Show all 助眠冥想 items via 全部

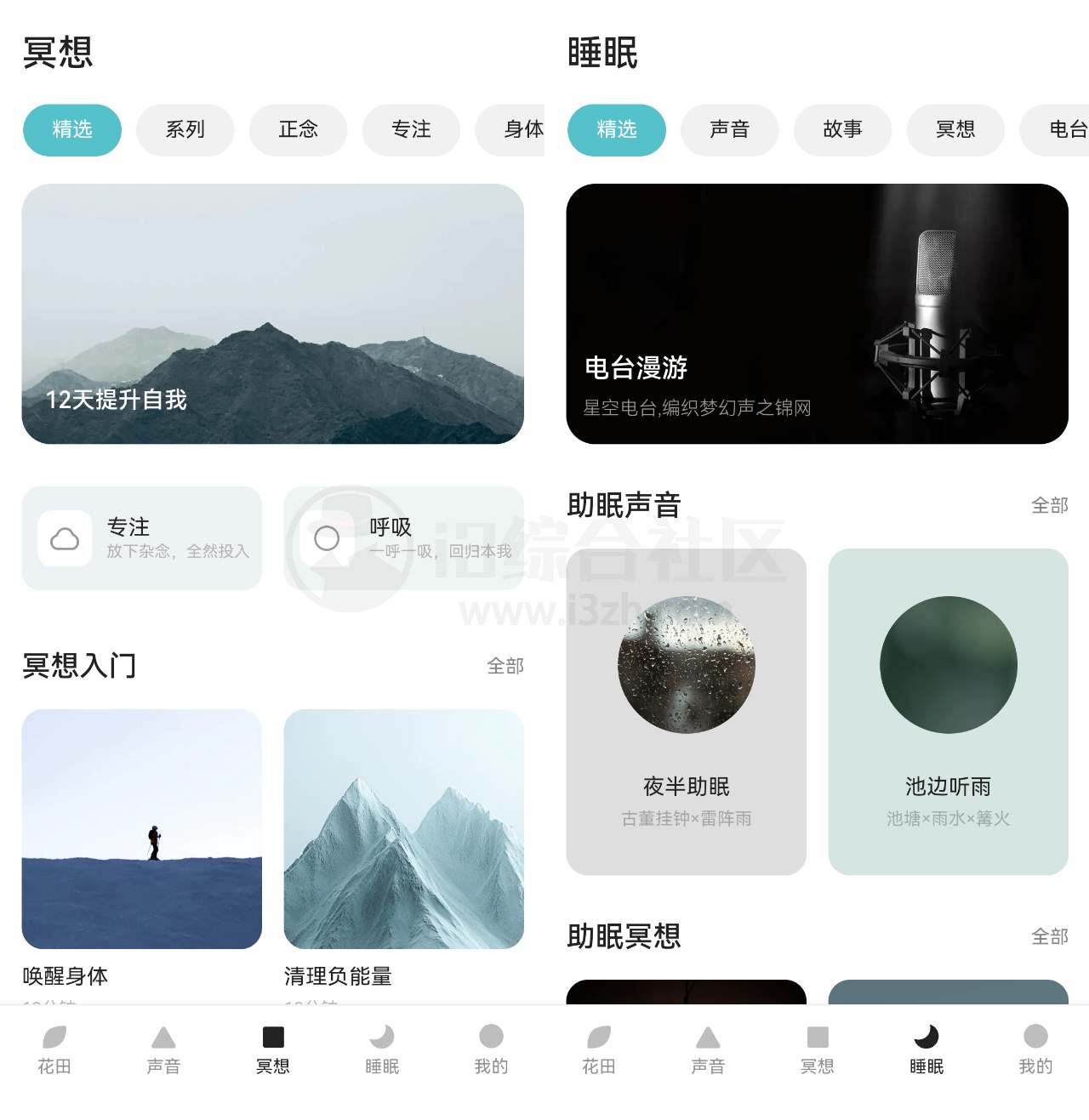tap(1050, 937)
